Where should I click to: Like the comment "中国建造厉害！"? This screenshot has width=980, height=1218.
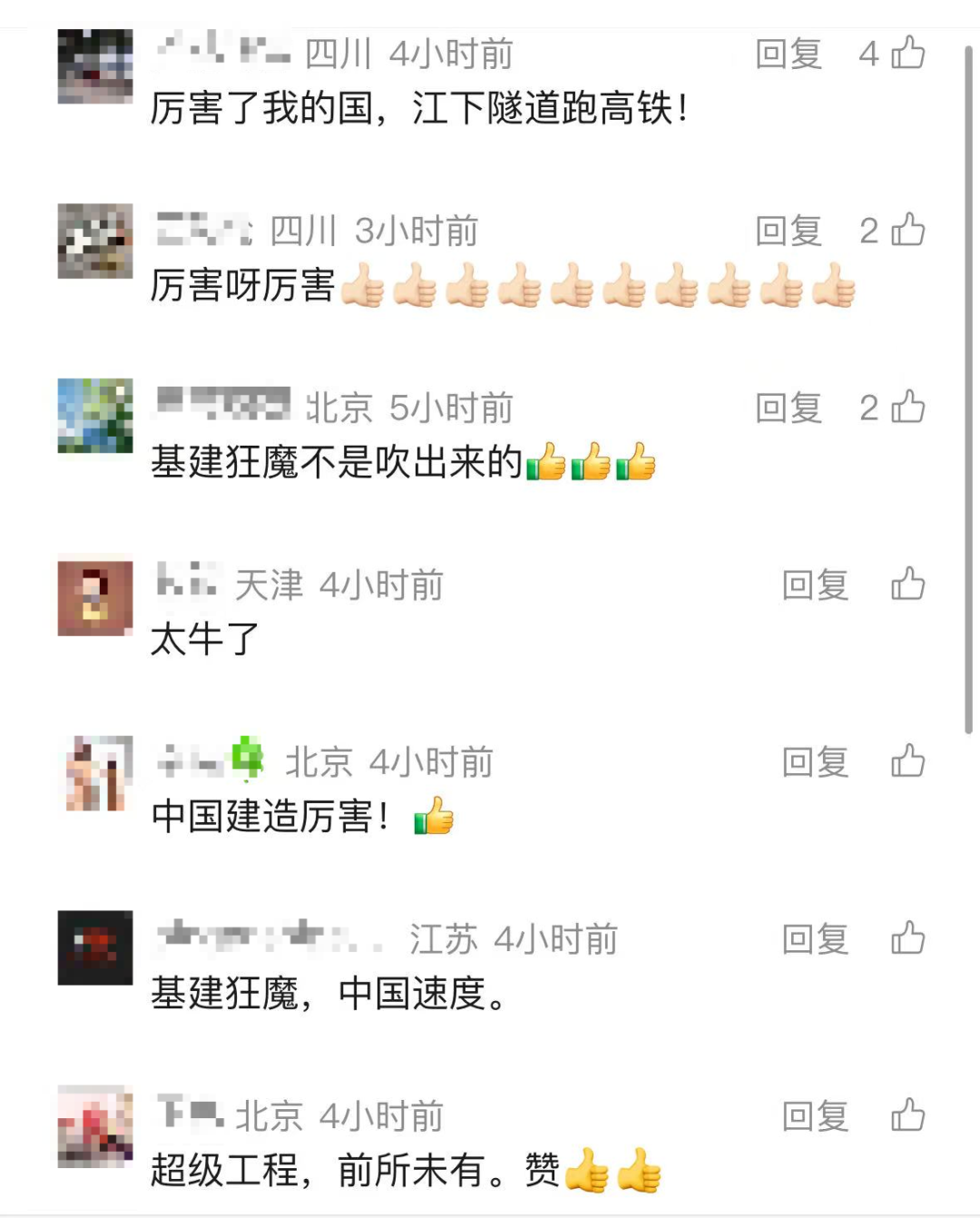(x=907, y=761)
